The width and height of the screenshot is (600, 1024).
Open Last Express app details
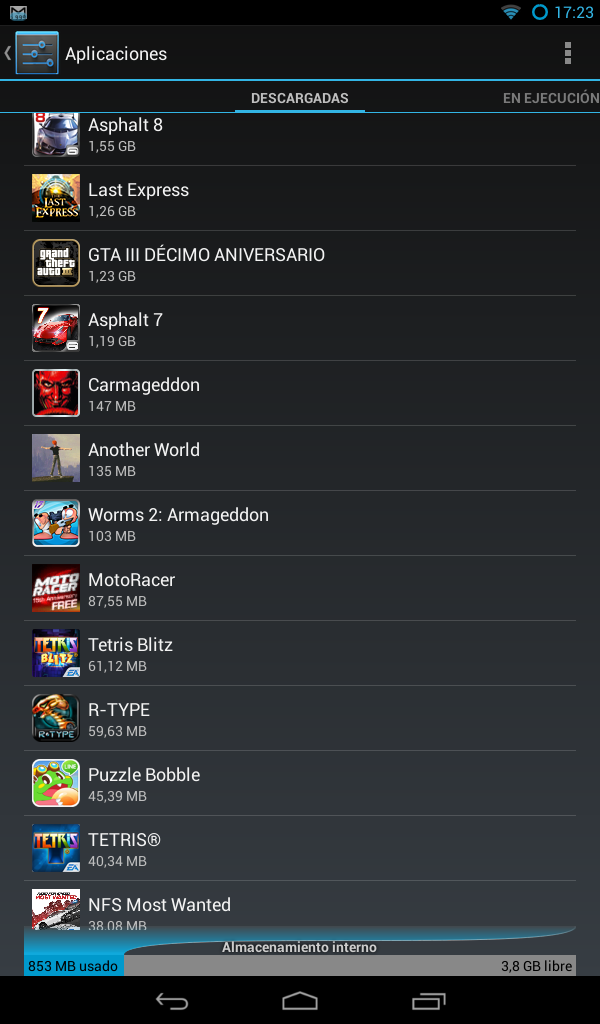point(300,198)
